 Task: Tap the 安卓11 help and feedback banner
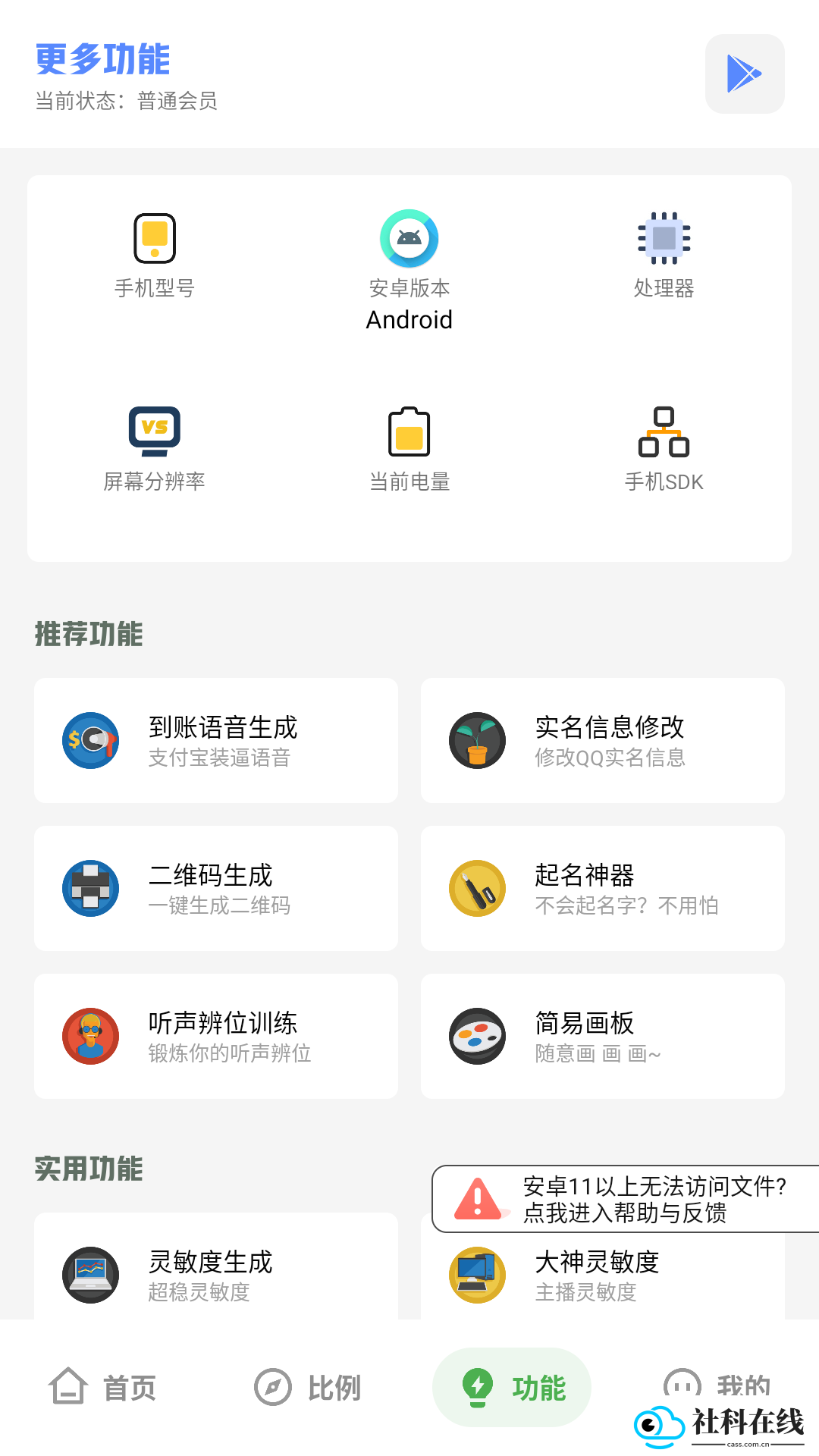[x=626, y=1199]
